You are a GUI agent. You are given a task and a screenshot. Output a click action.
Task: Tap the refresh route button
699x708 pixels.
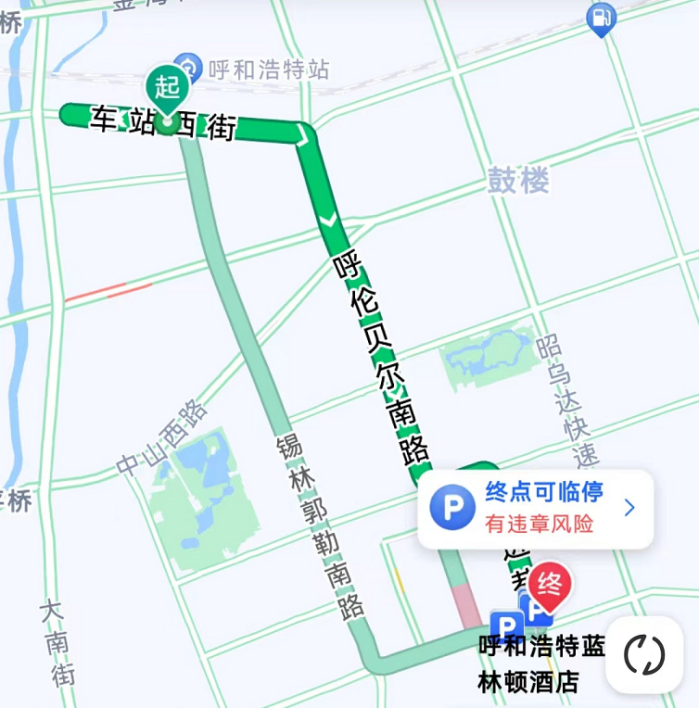pyautogui.click(x=644, y=656)
